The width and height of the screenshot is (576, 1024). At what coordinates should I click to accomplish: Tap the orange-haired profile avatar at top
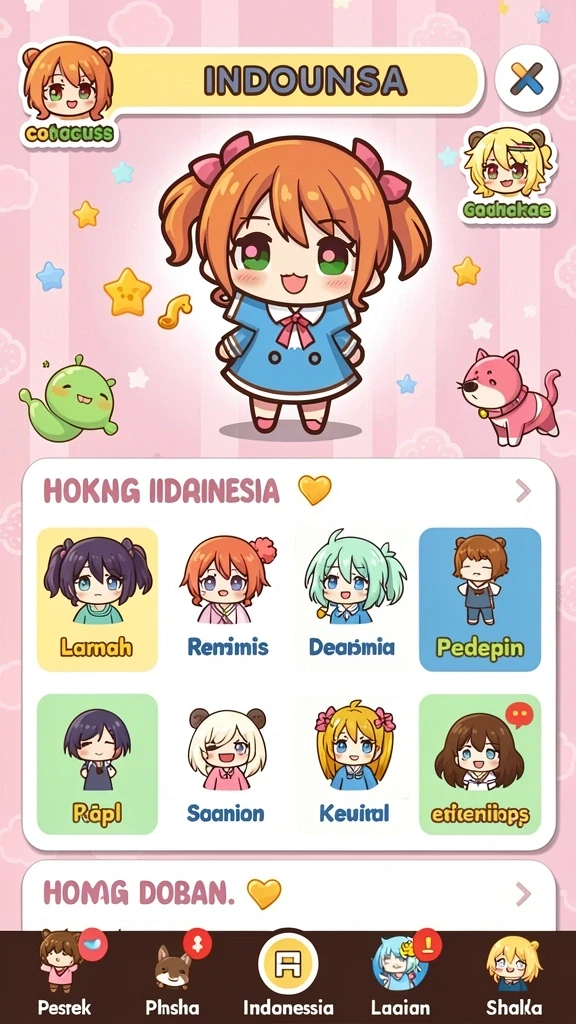tap(68, 93)
